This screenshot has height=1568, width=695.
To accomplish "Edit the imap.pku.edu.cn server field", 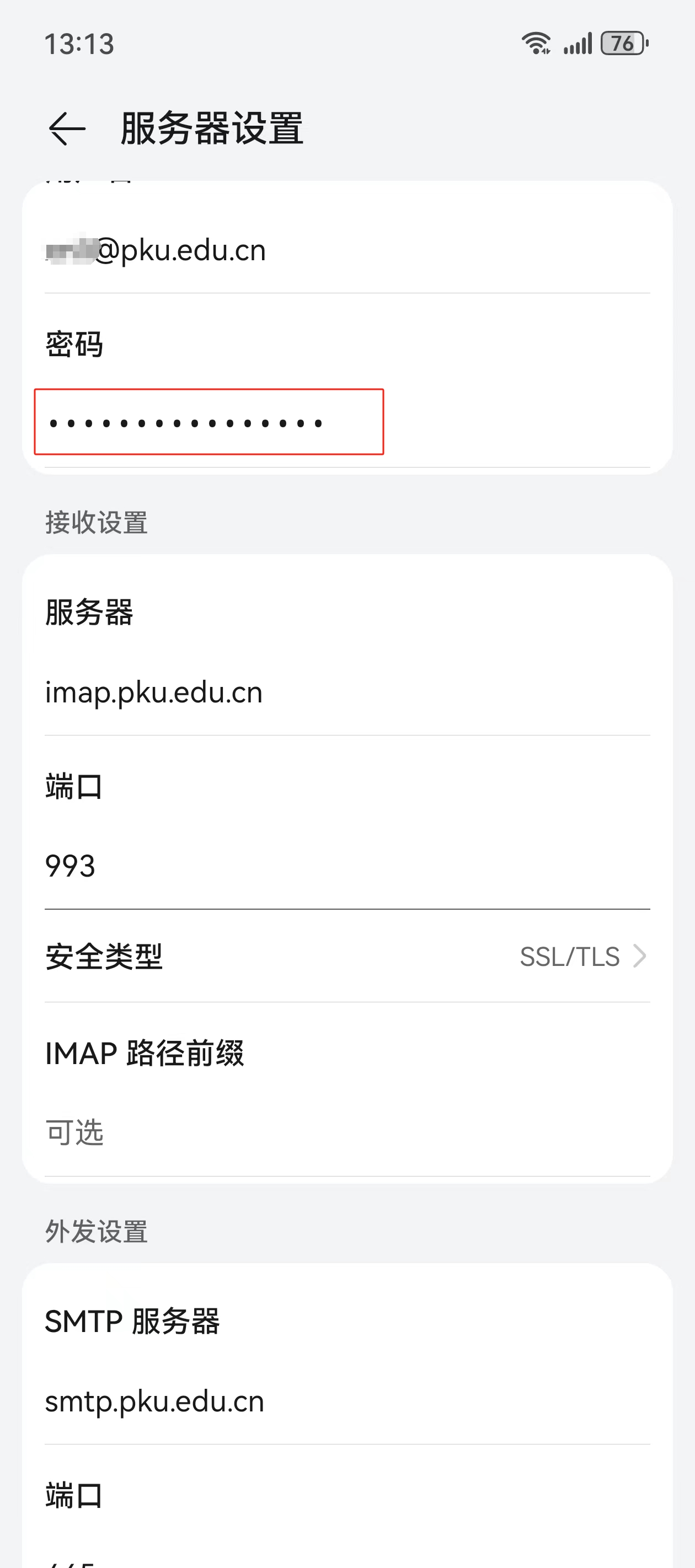I will click(347, 692).
